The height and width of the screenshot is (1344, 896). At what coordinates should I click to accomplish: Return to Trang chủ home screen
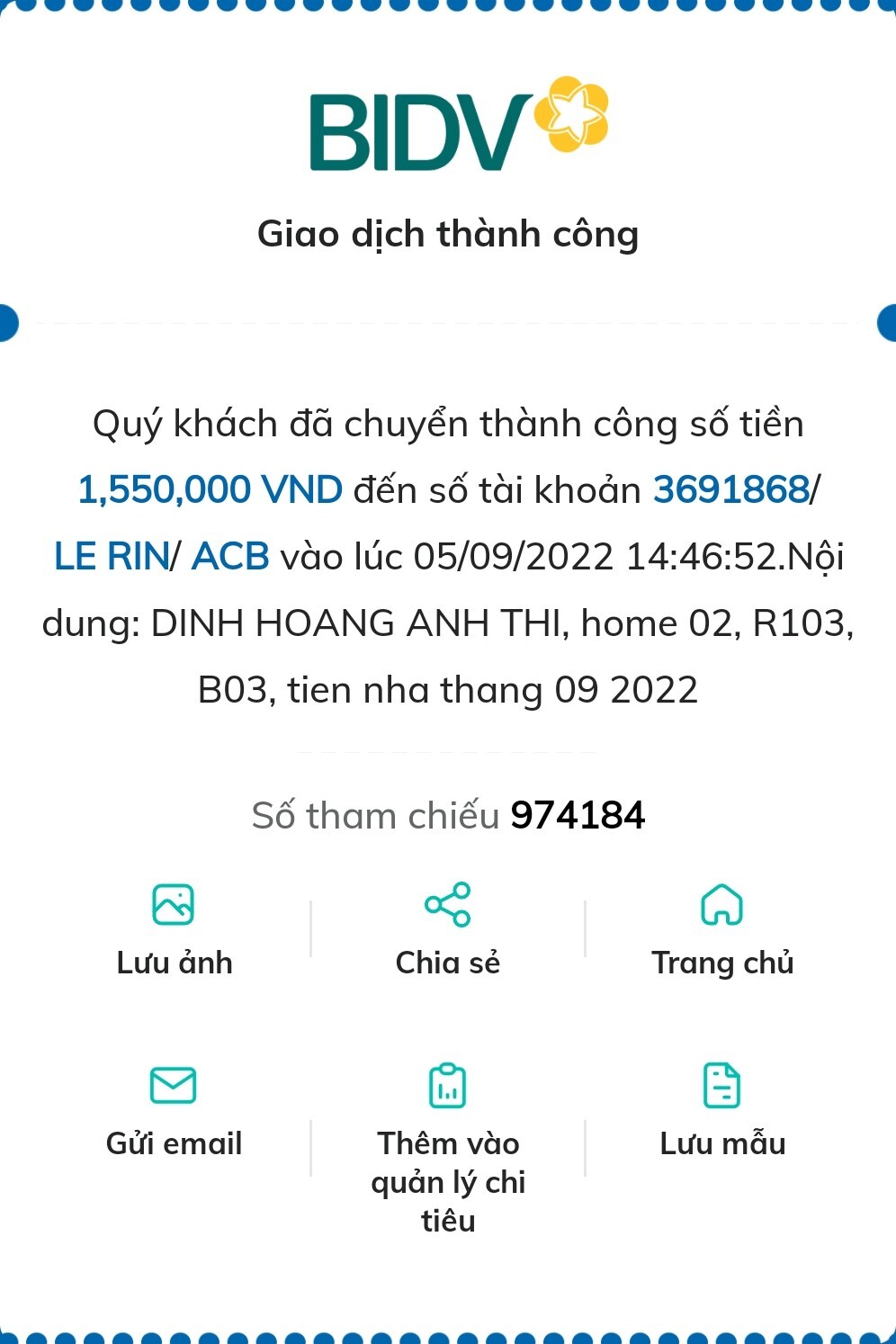[721, 928]
